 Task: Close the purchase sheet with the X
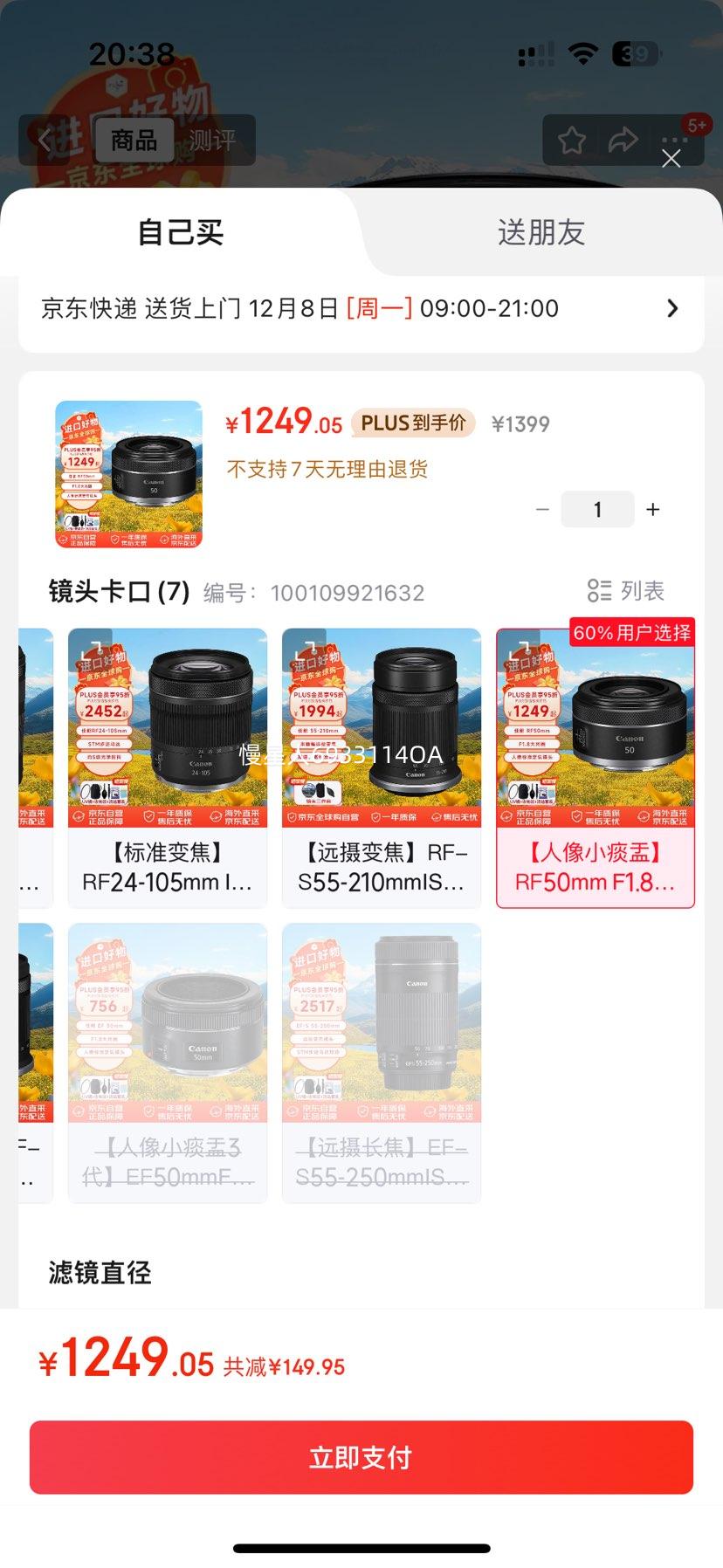point(671,159)
